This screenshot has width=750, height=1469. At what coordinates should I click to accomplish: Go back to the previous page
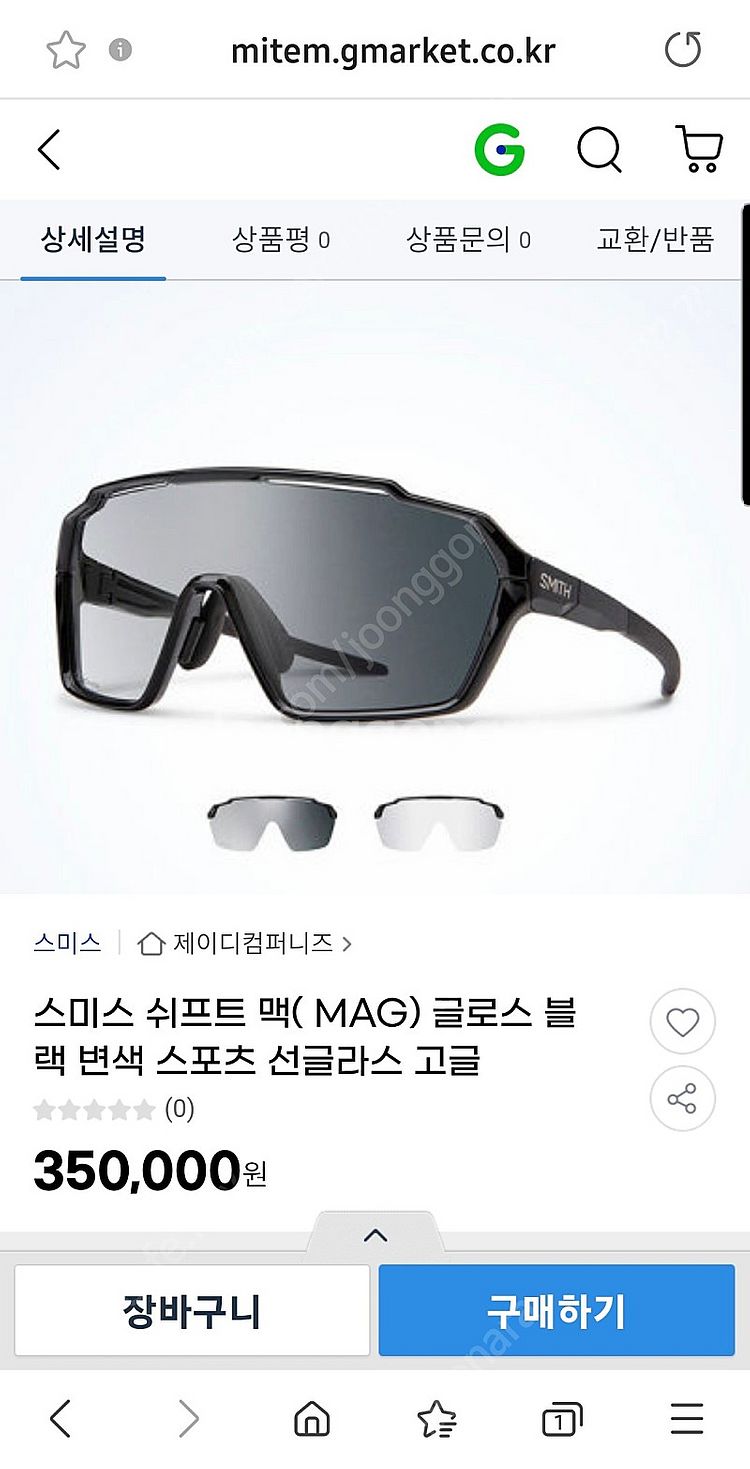50,151
